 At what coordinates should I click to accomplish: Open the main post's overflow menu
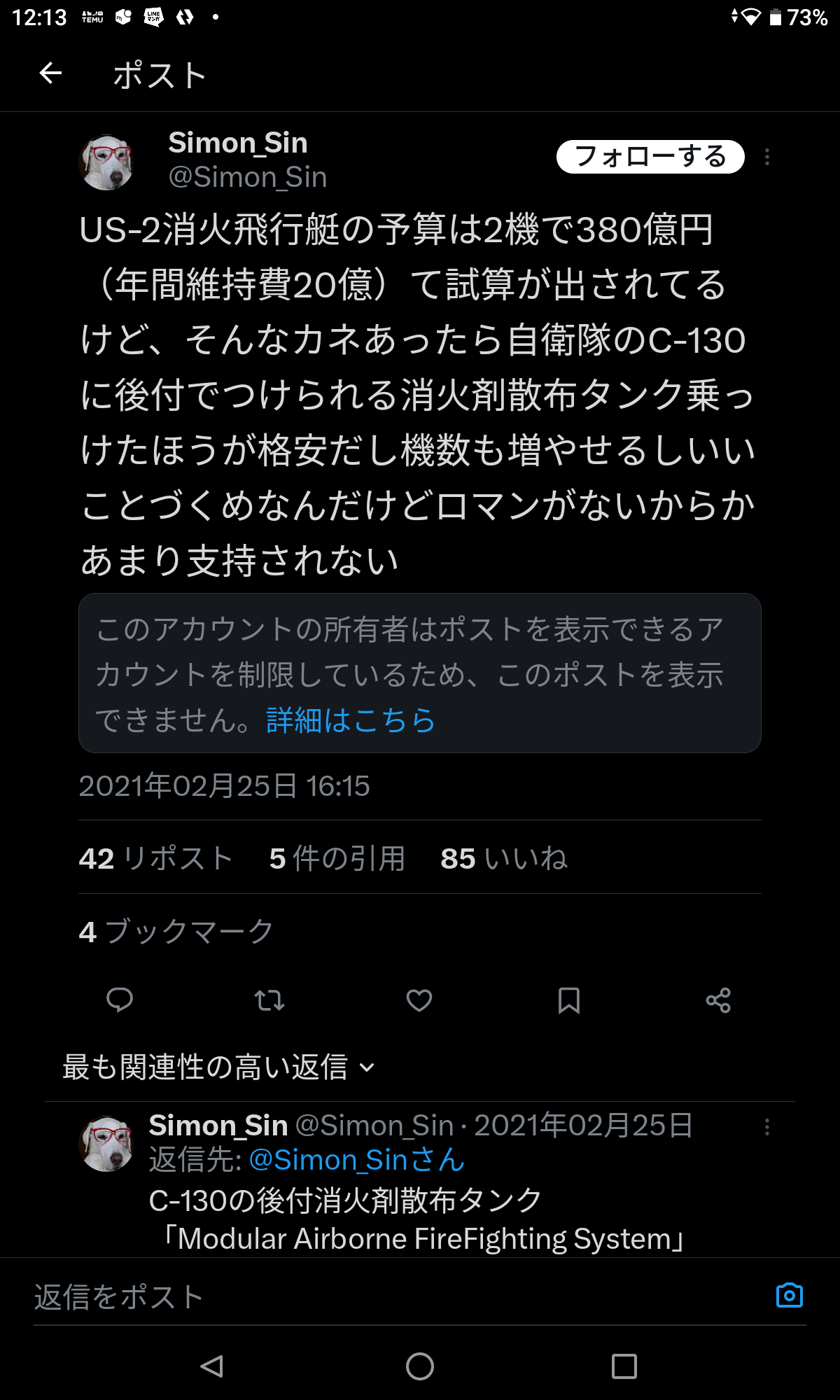click(x=767, y=157)
